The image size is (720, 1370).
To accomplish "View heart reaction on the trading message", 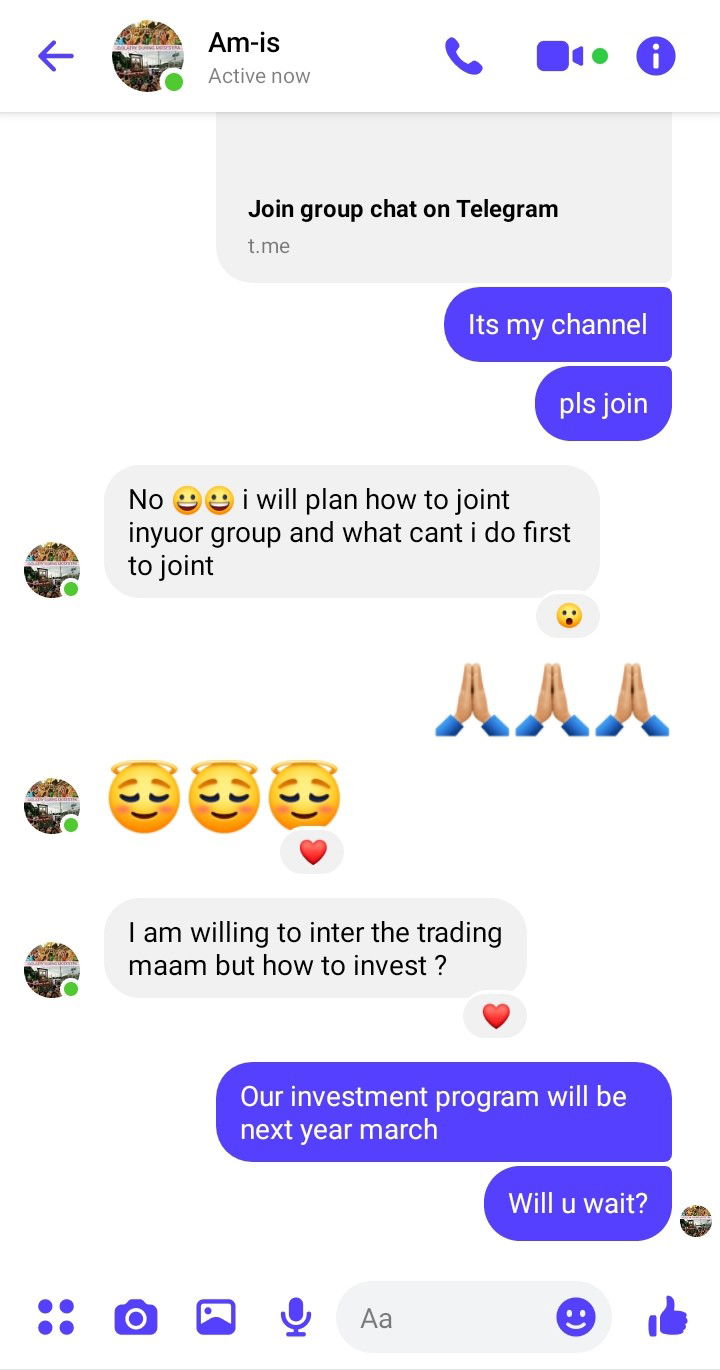I will (x=496, y=1016).
